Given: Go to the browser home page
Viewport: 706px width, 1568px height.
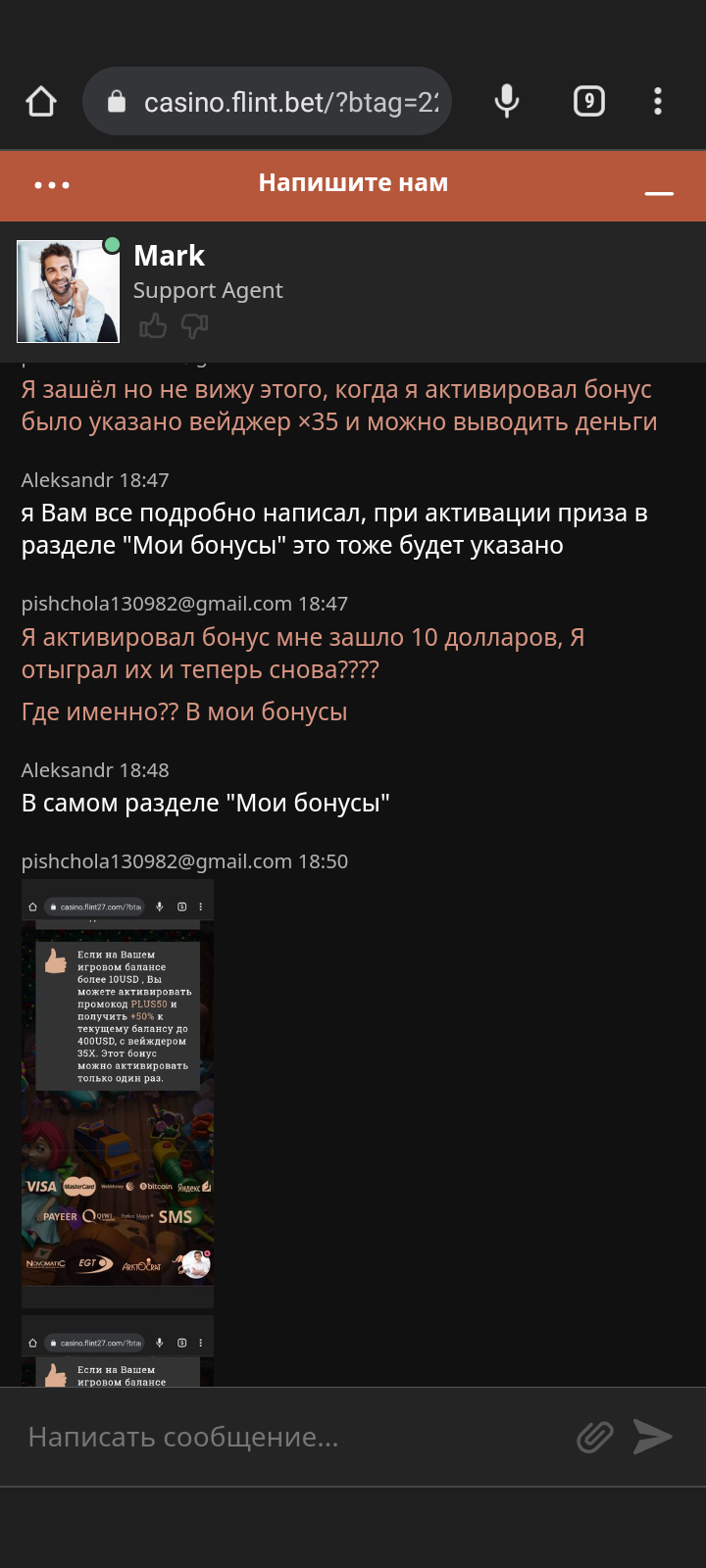Looking at the screenshot, I should [41, 101].
